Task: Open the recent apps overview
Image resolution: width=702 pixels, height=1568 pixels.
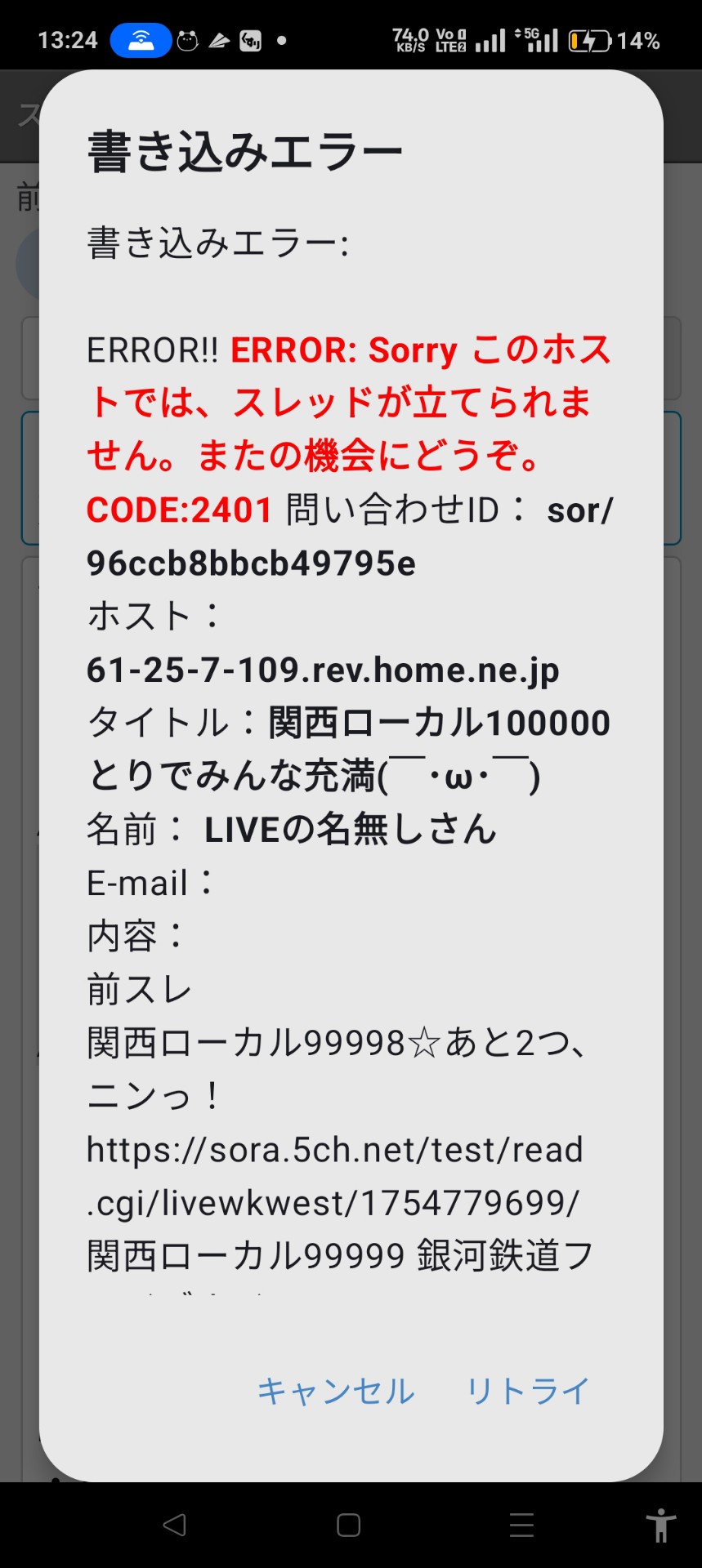Action: click(521, 1525)
